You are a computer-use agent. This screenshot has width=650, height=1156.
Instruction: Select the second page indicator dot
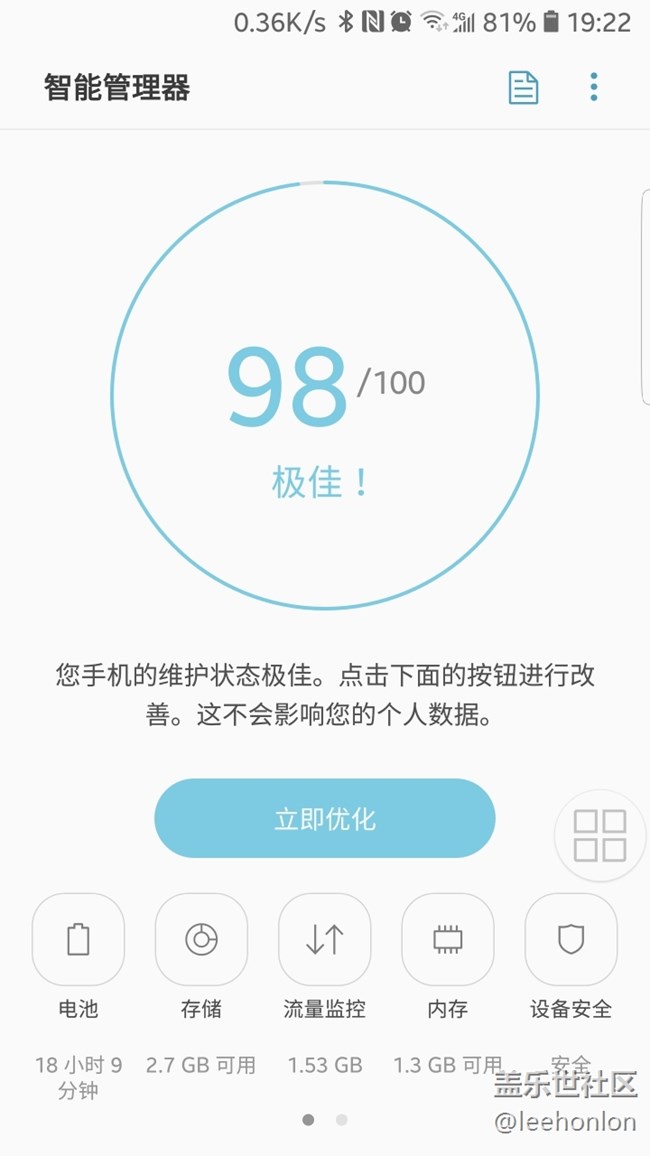342,1120
